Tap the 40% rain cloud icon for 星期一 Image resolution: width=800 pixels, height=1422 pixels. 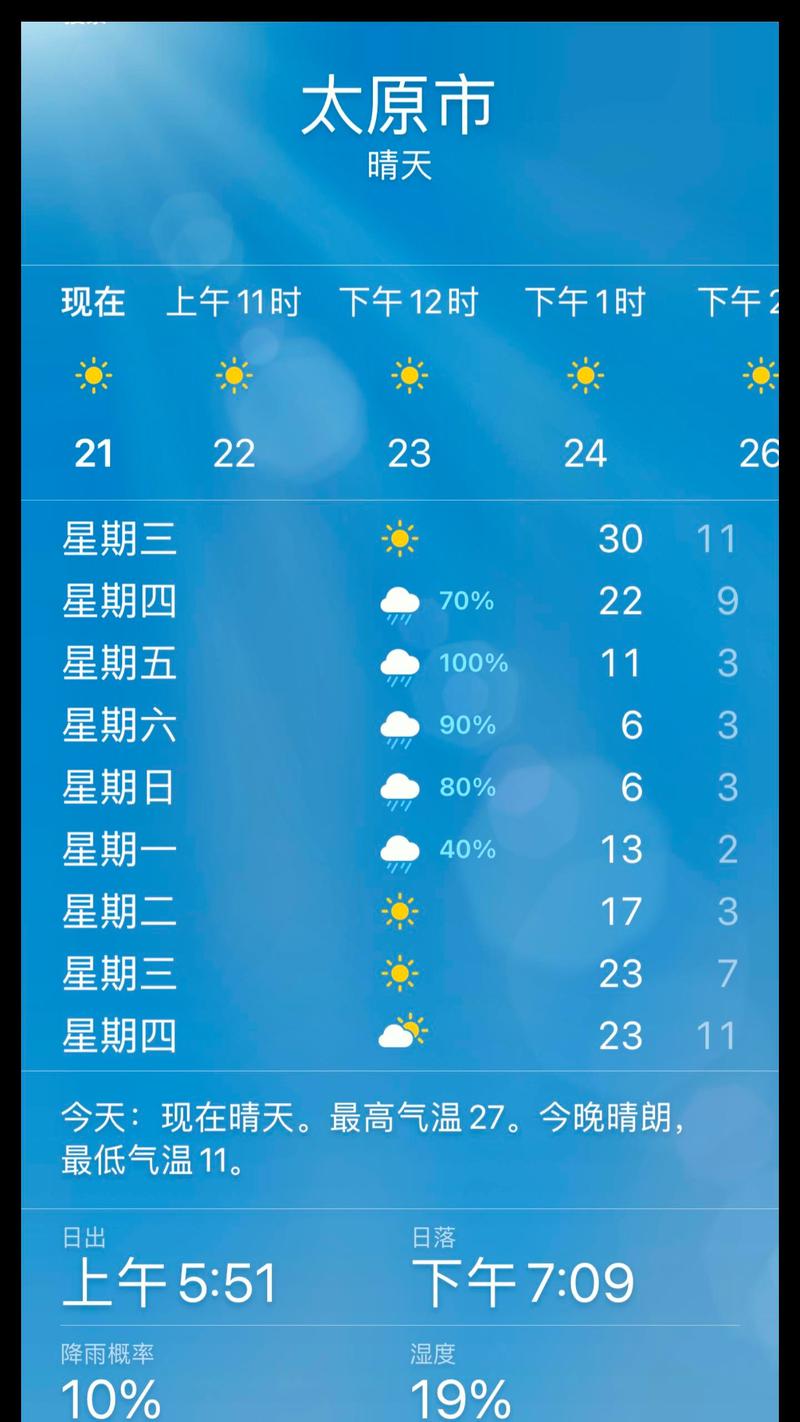(x=400, y=849)
